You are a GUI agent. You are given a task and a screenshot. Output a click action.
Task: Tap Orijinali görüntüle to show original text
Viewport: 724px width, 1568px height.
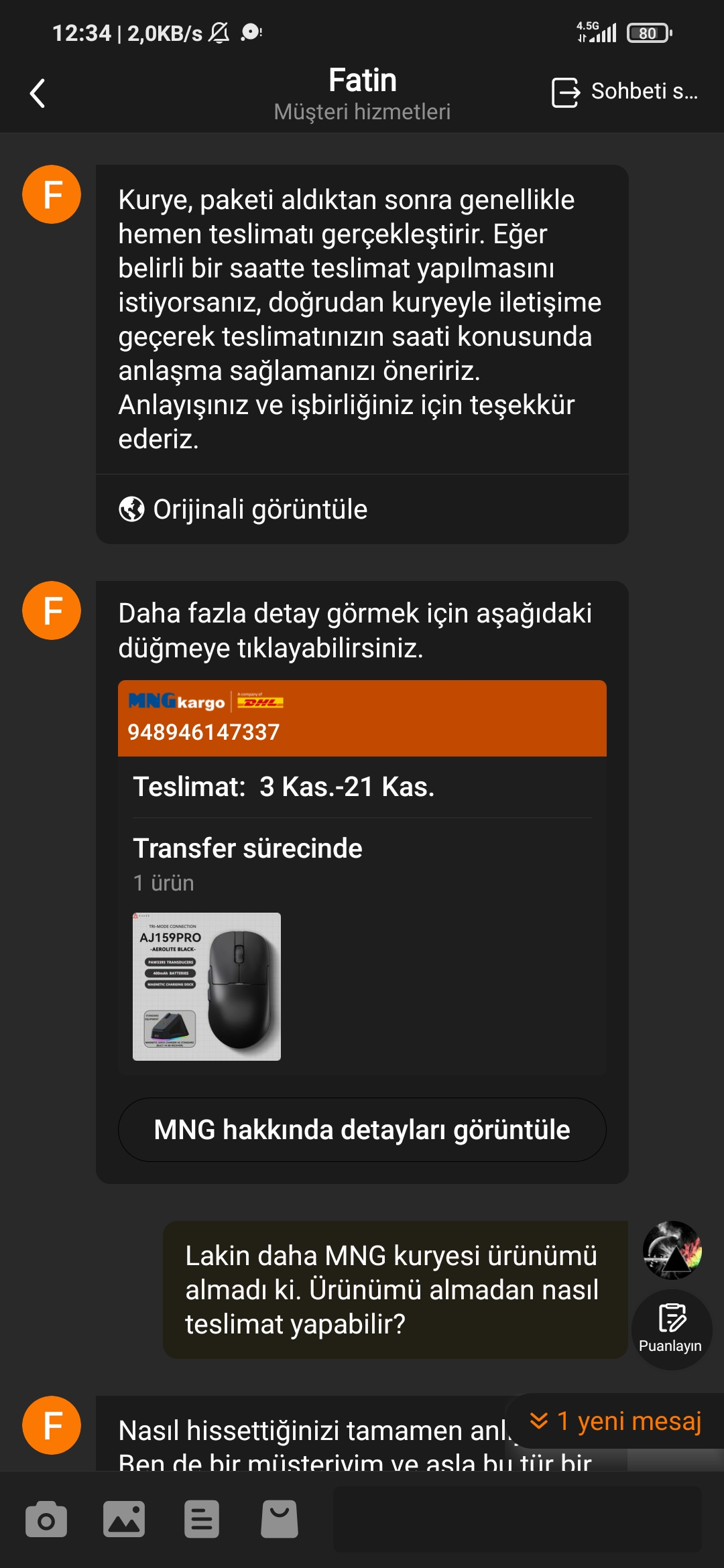(243, 509)
